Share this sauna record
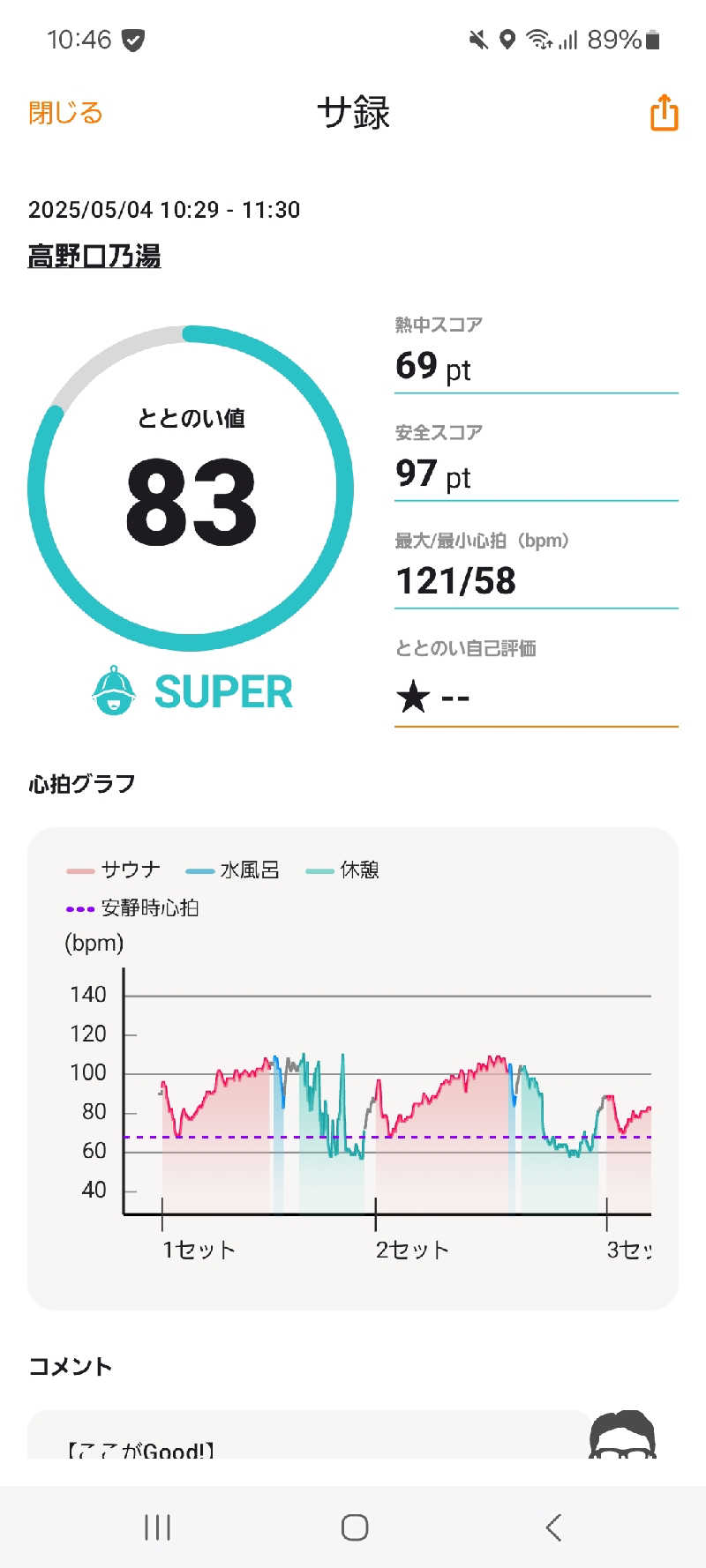The width and height of the screenshot is (706, 1568). (664, 113)
